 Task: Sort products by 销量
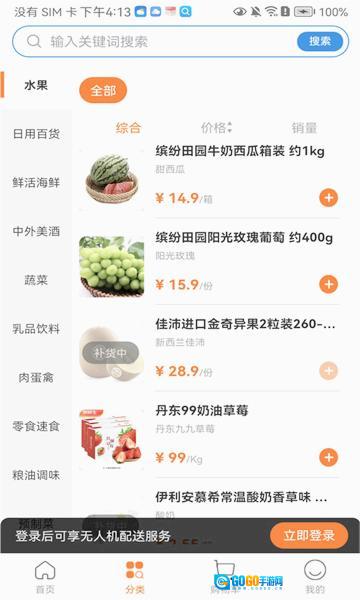point(304,128)
